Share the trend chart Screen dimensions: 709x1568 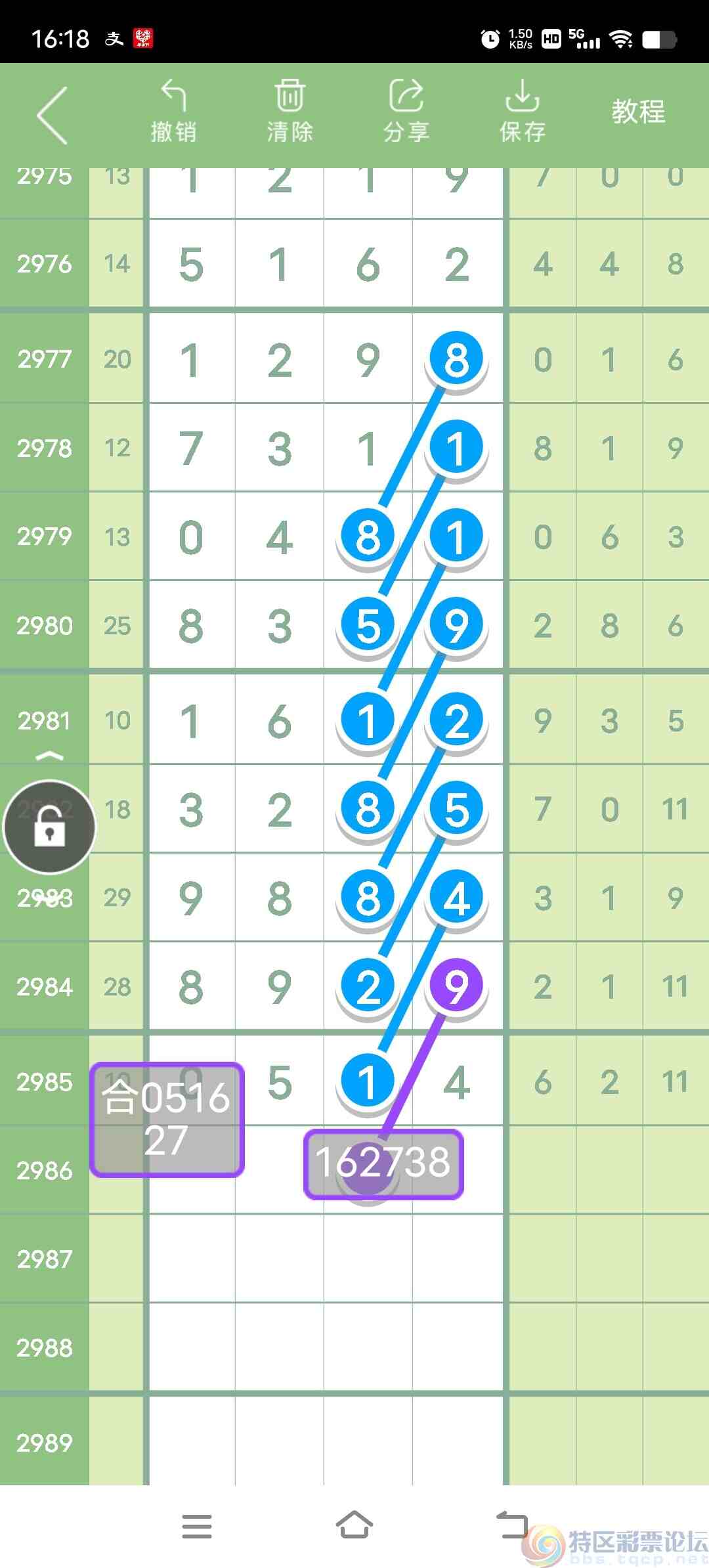click(x=406, y=112)
